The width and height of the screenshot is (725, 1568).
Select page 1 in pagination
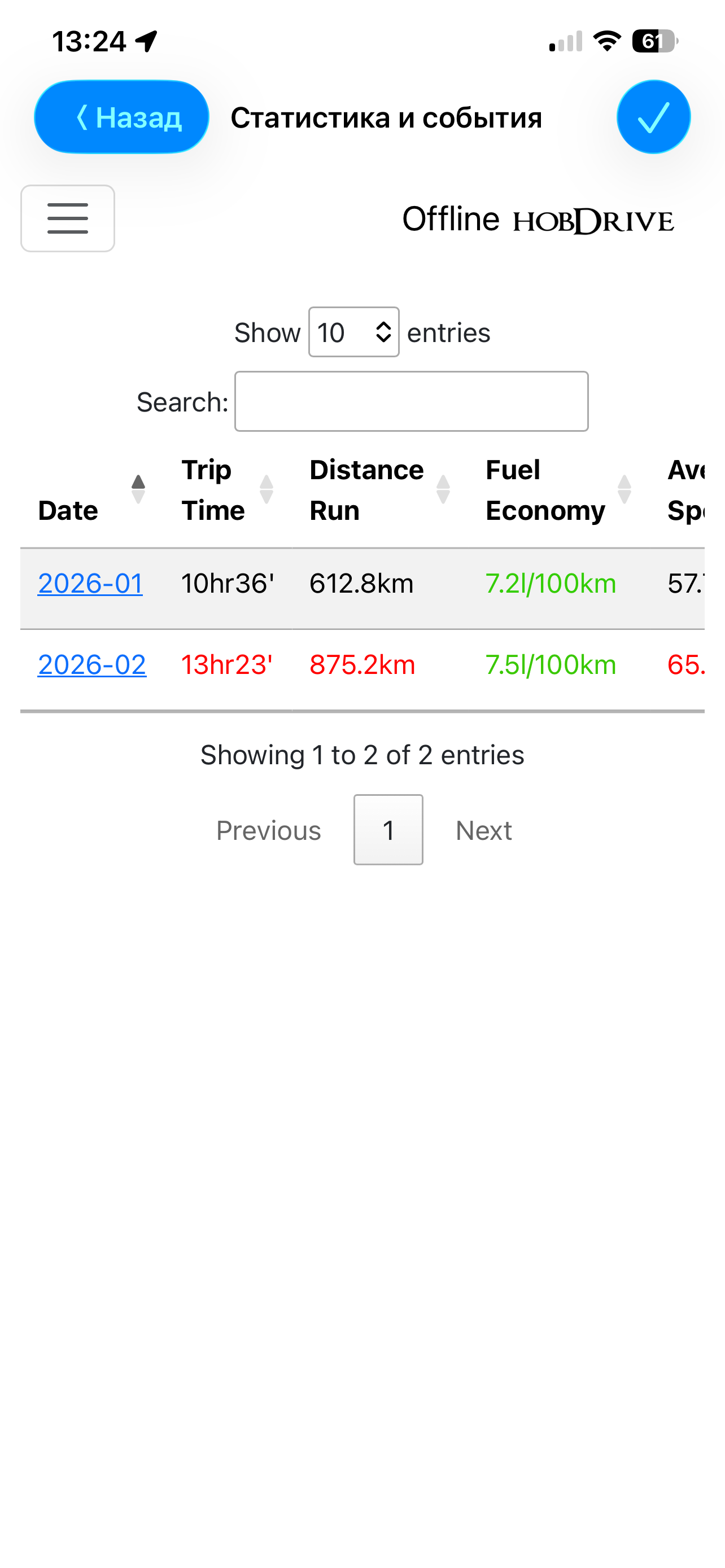tap(388, 830)
